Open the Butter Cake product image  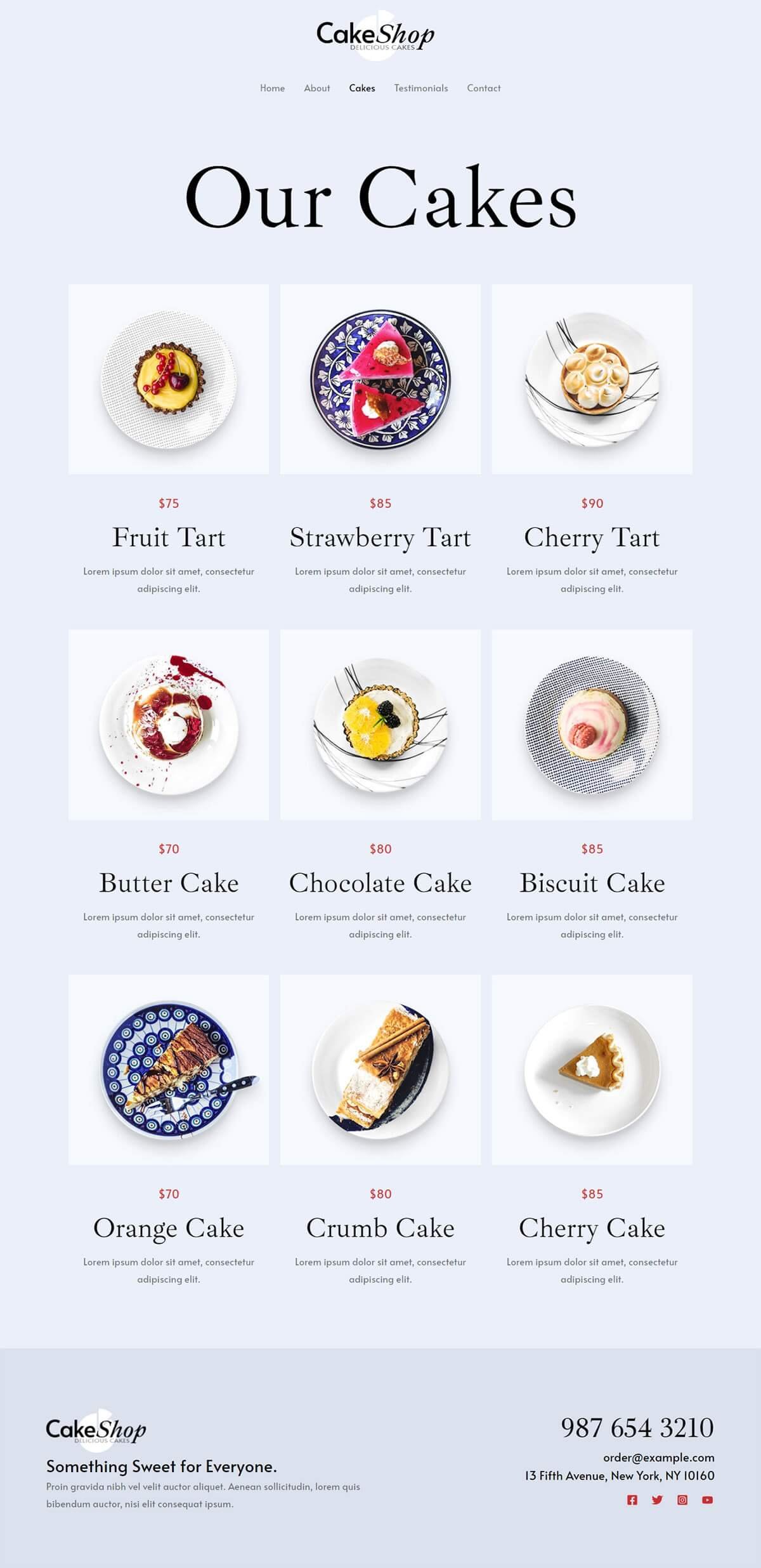pyautogui.click(x=169, y=724)
